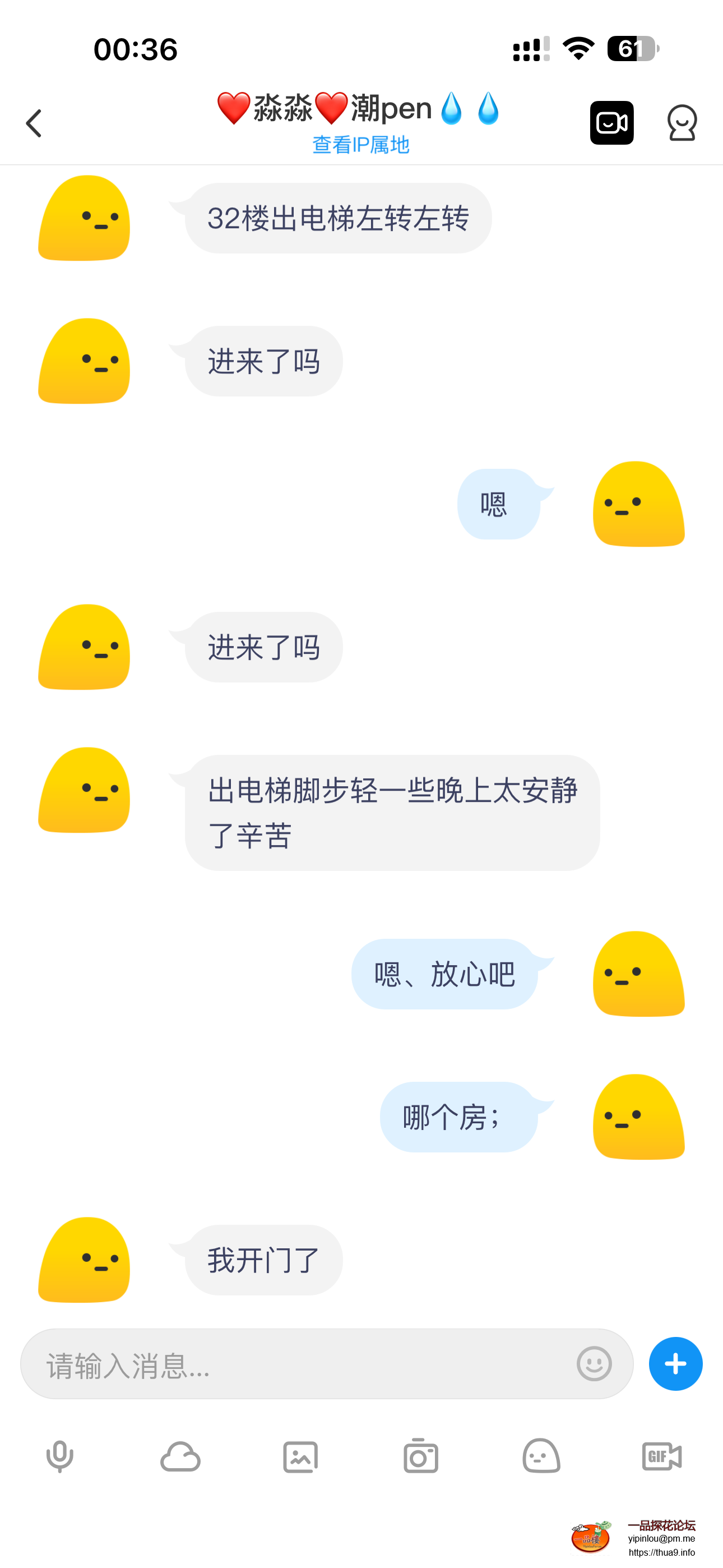Image resolution: width=723 pixels, height=1568 pixels.
Task: Tap the back arrow to leave the chat
Action: coord(34,122)
